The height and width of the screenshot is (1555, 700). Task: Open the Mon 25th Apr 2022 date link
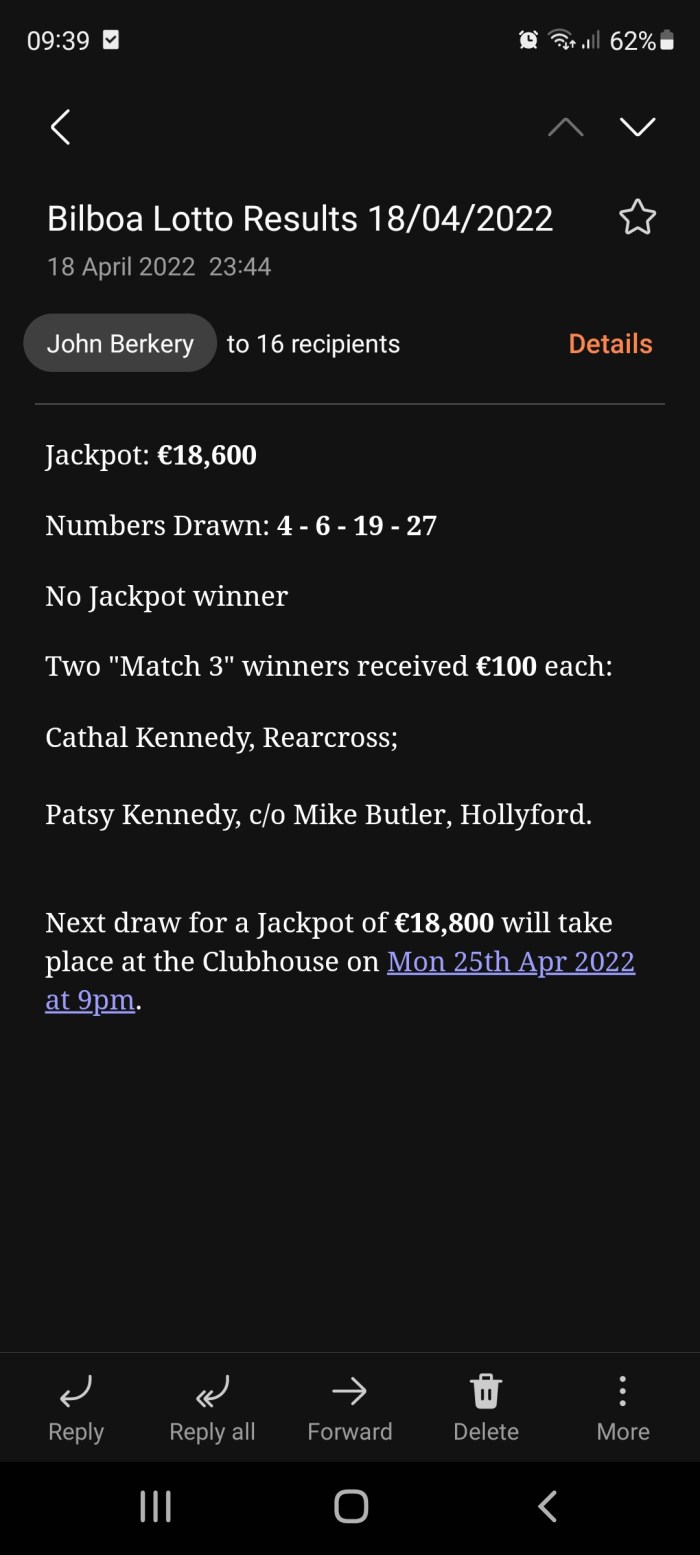[x=510, y=962]
